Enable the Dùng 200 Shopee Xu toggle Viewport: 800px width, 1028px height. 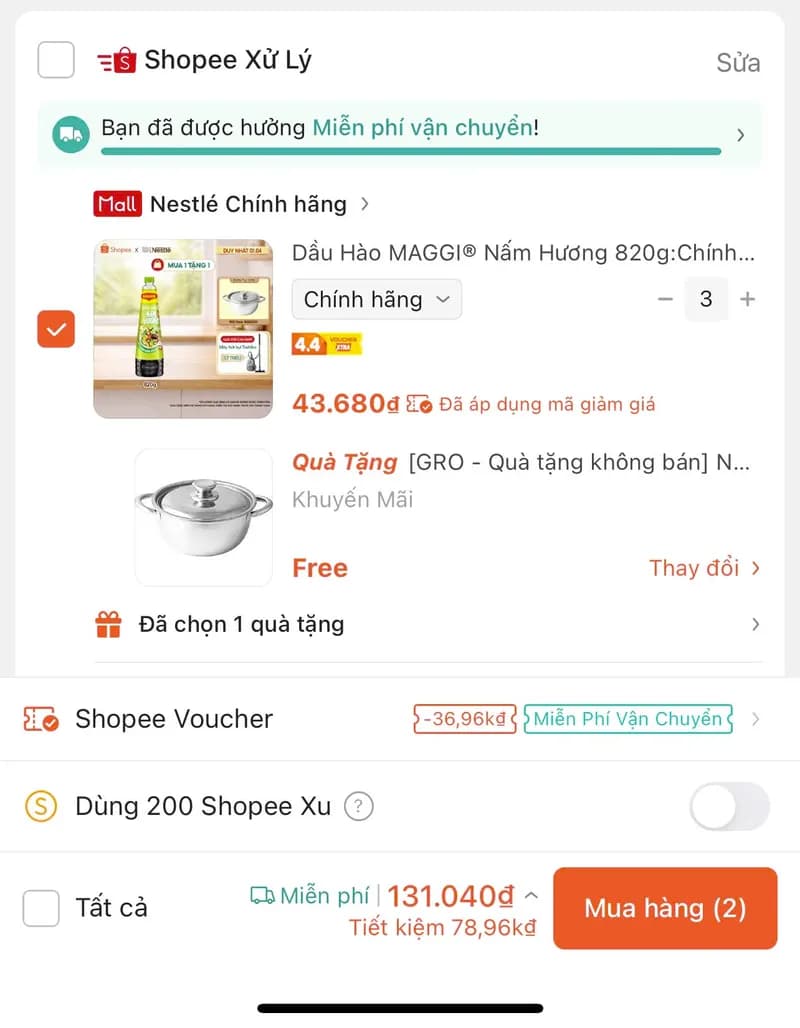point(729,806)
